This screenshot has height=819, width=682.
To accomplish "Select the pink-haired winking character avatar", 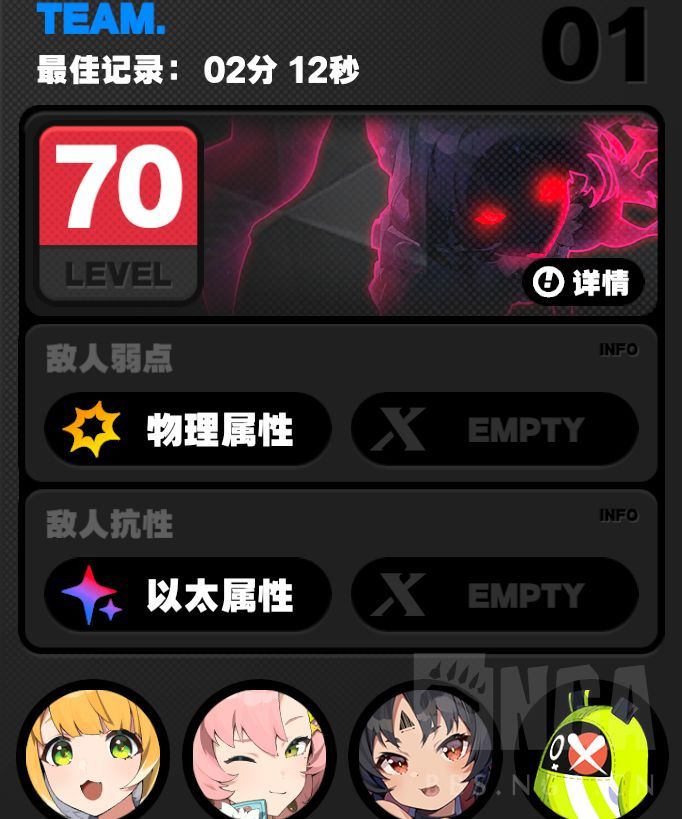I will coord(258,755).
